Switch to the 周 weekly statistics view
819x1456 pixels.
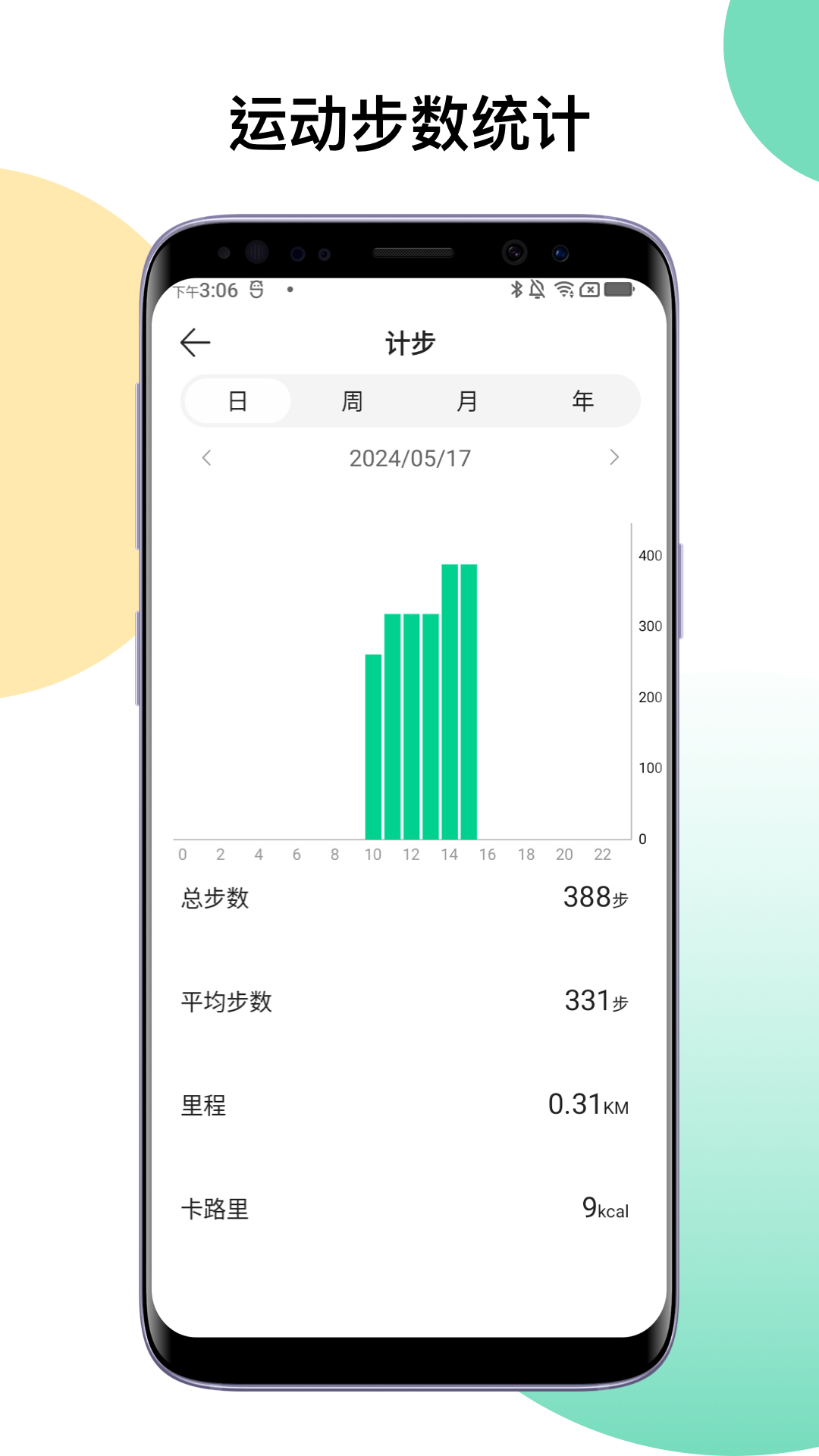353,400
